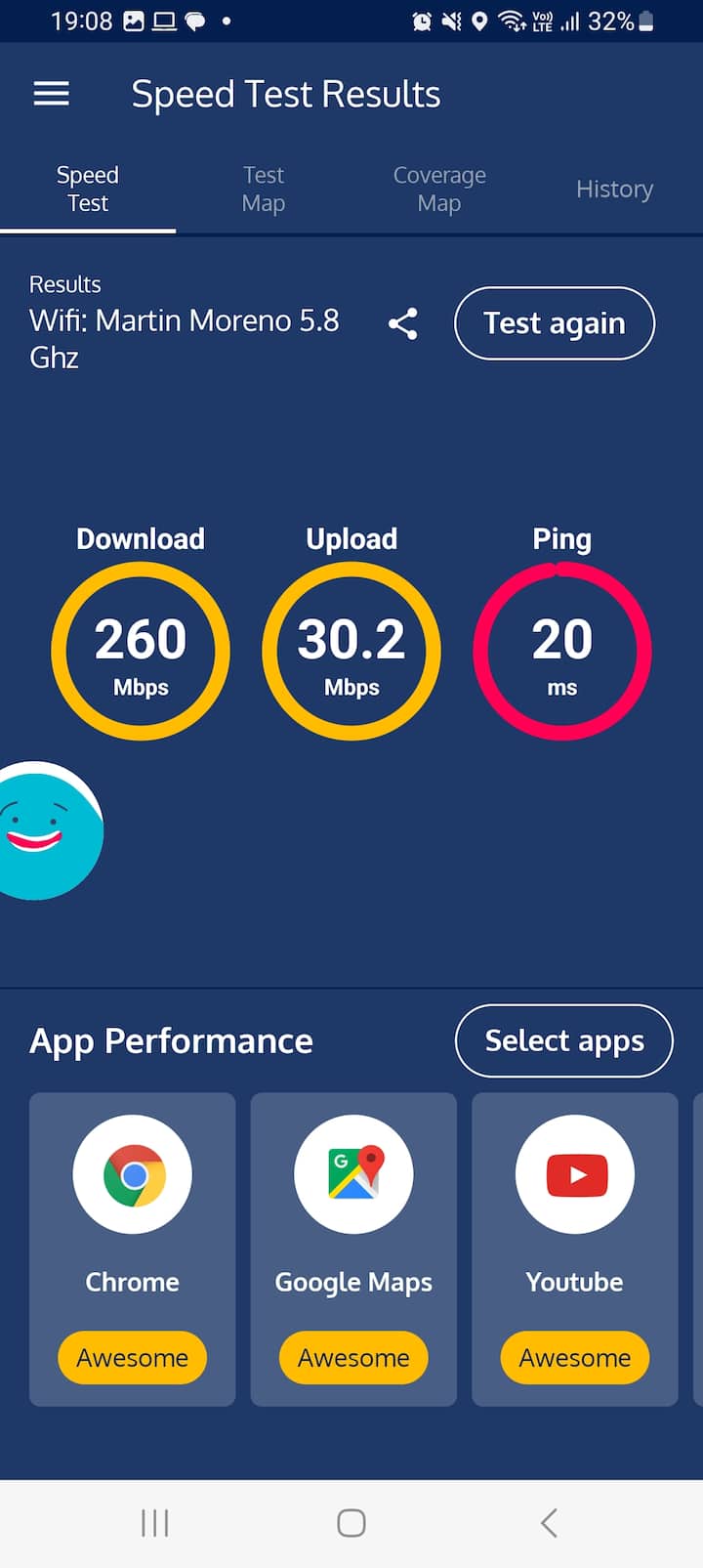
Task: Choose apps with Select apps button
Action: pos(563,1040)
